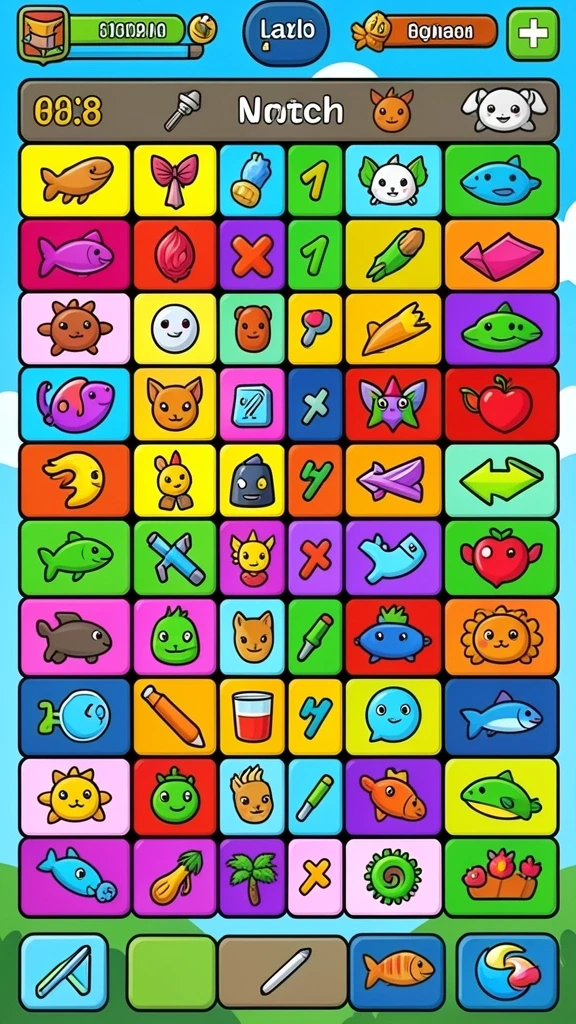576x1024 pixels.
Task: Tap the colorful ball booster in bottom bar
Action: 507,972
